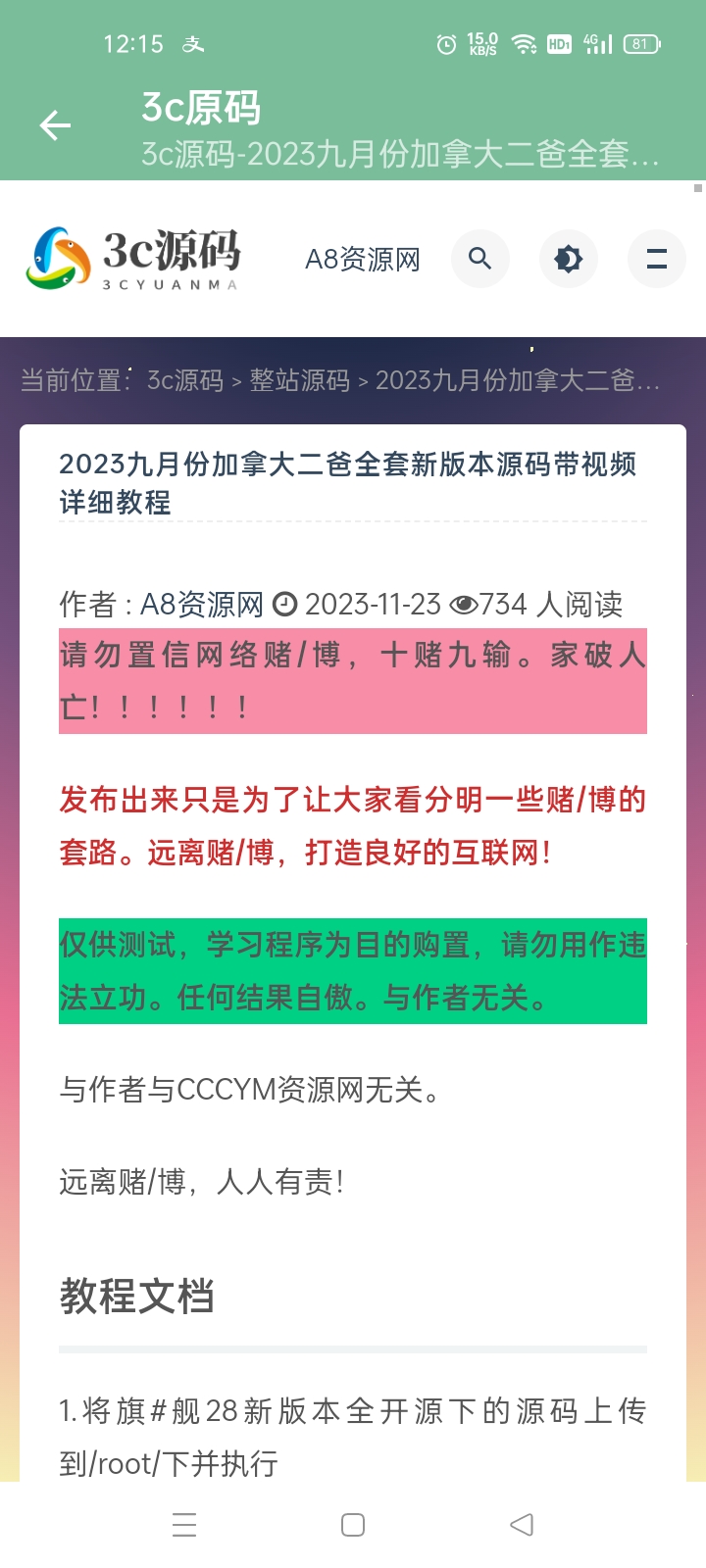Image resolution: width=706 pixels, height=1568 pixels.
Task: Toggle dark mode brightness icon
Action: click(x=568, y=259)
